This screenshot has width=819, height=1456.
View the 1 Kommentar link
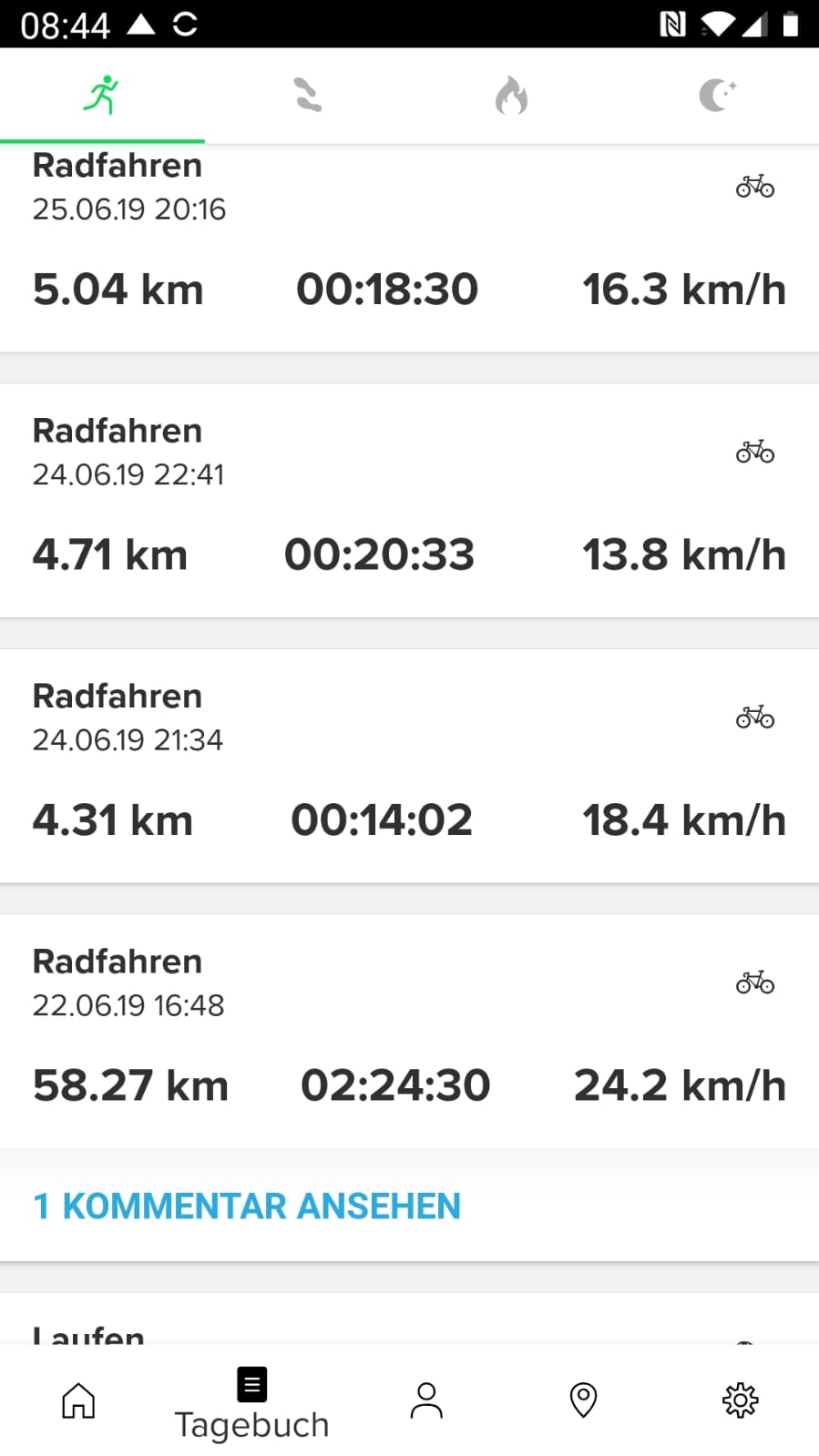tap(247, 1206)
